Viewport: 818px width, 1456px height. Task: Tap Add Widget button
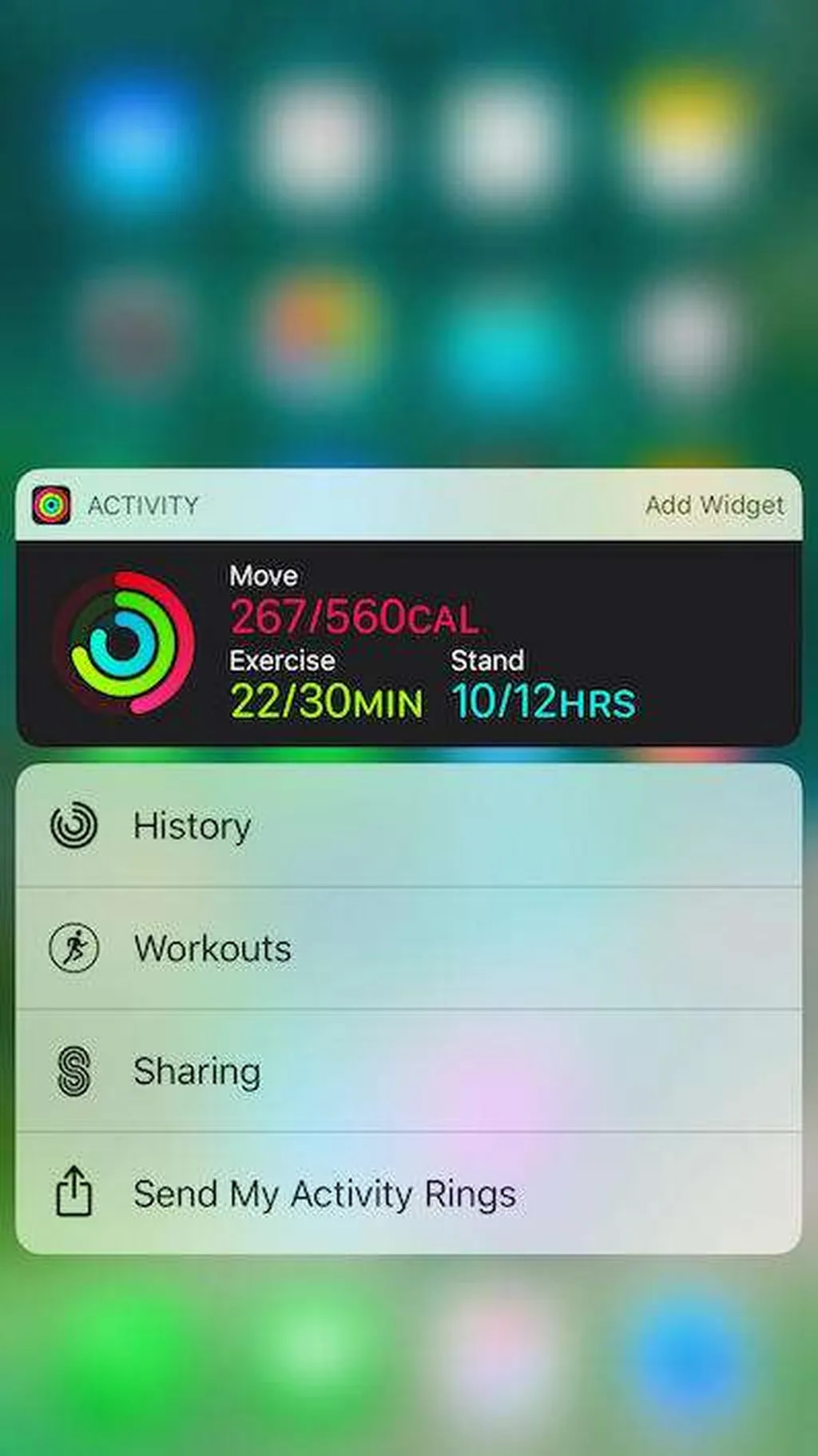pyautogui.click(x=714, y=505)
